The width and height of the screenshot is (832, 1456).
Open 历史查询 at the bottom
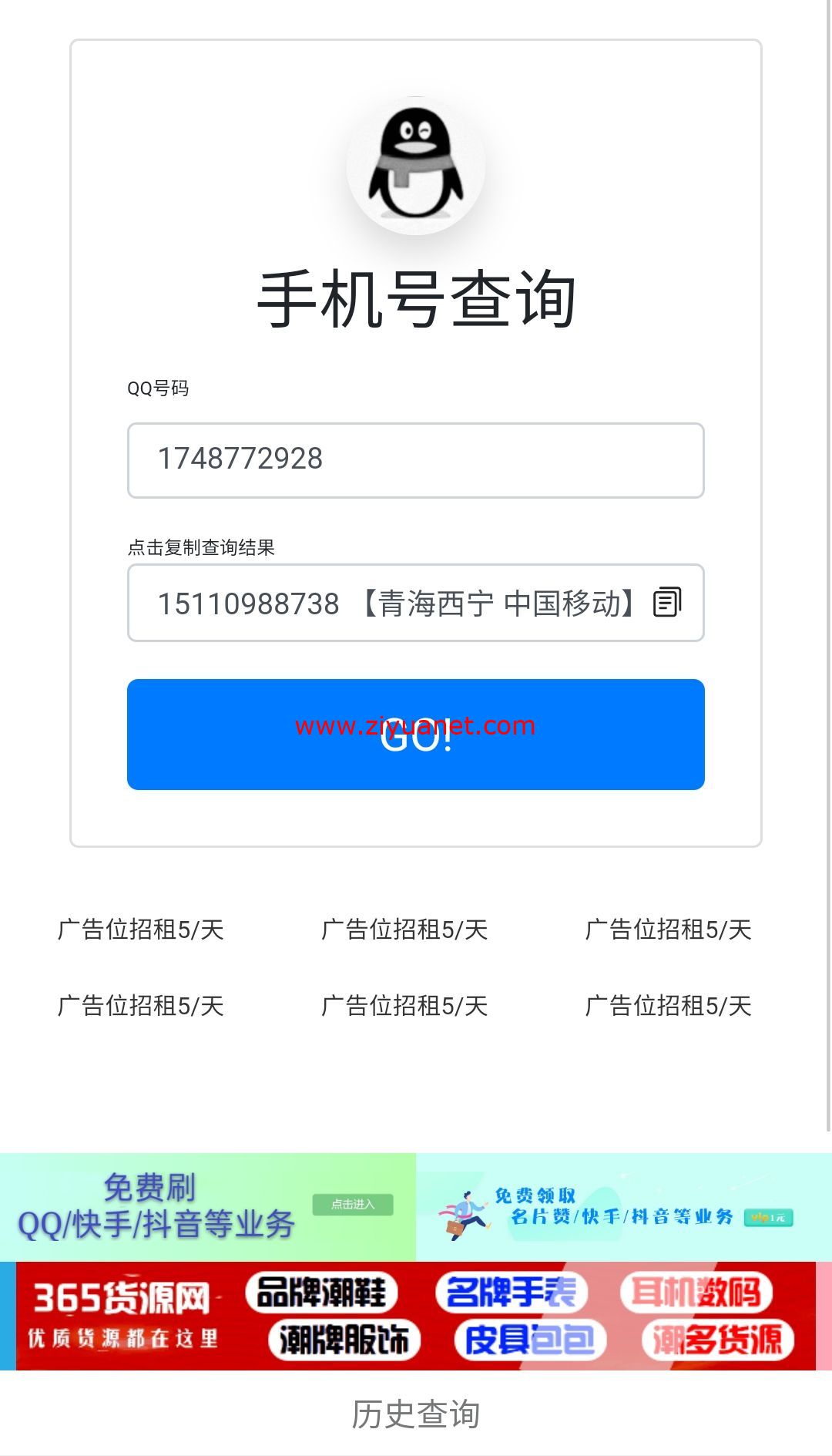coord(415,1414)
